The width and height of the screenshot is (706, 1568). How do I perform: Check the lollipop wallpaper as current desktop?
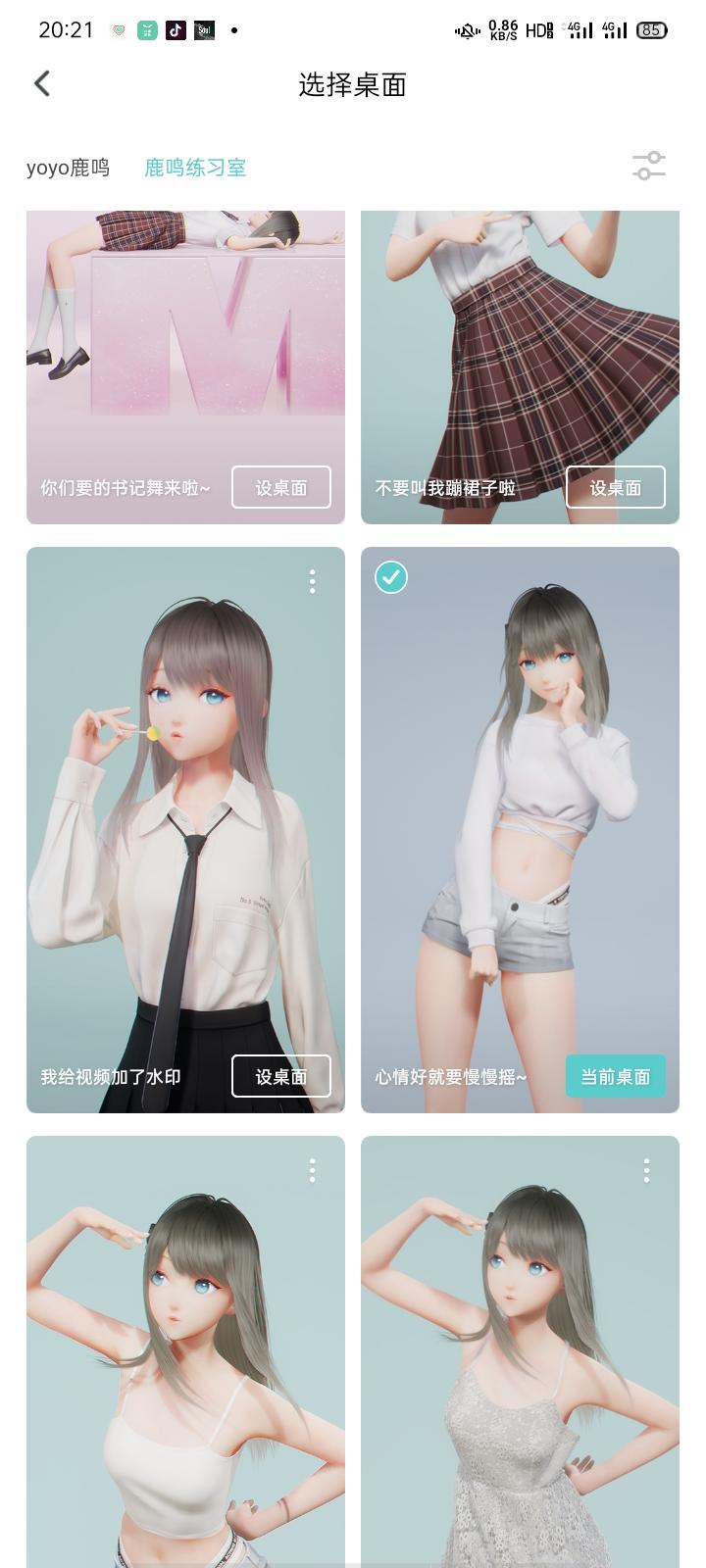(x=281, y=1075)
